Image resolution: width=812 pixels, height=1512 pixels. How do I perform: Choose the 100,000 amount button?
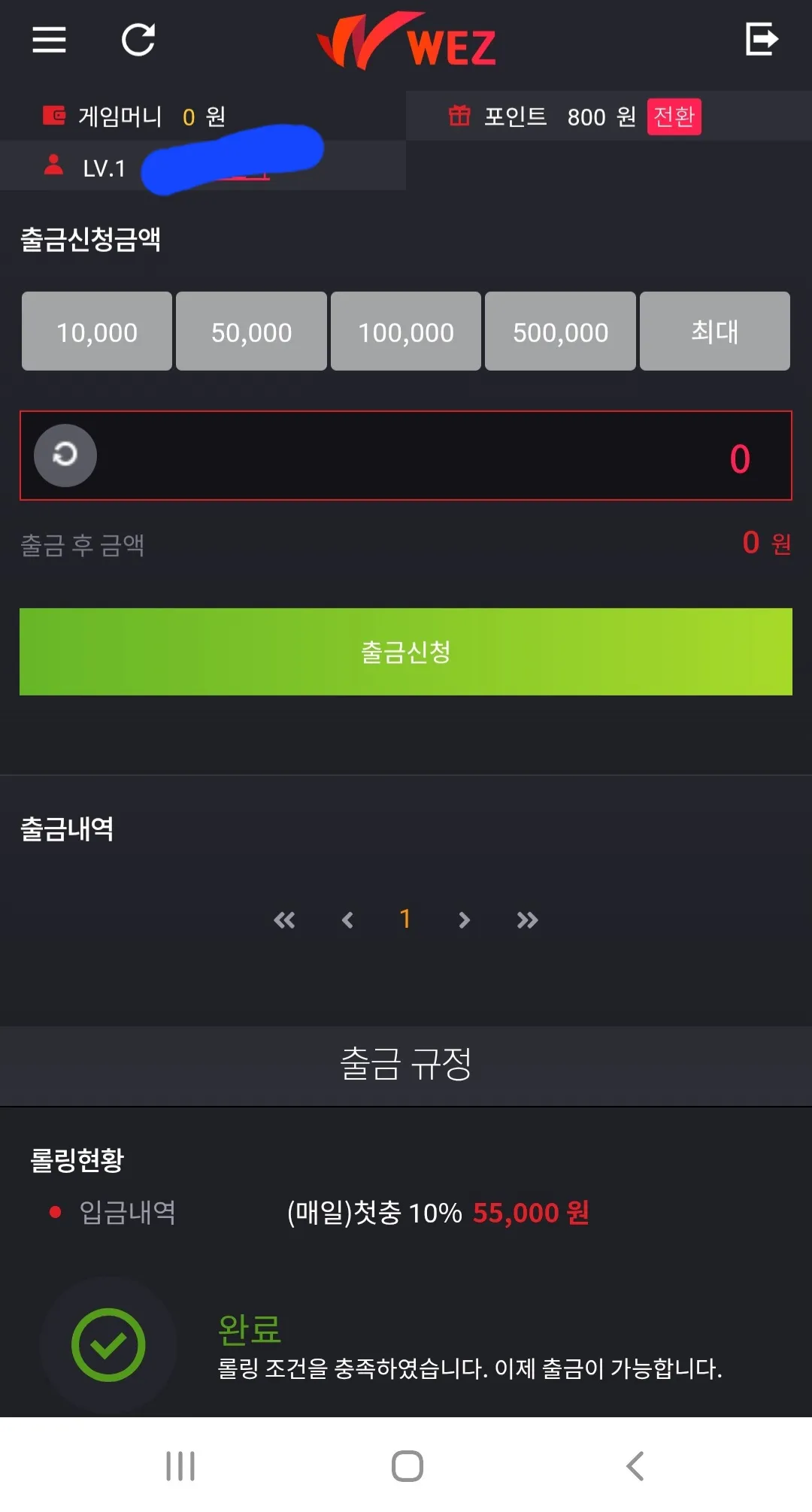406,332
